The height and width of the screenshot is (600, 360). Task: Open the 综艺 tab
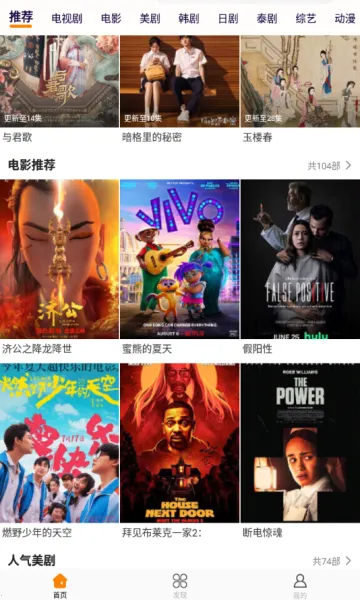click(306, 18)
